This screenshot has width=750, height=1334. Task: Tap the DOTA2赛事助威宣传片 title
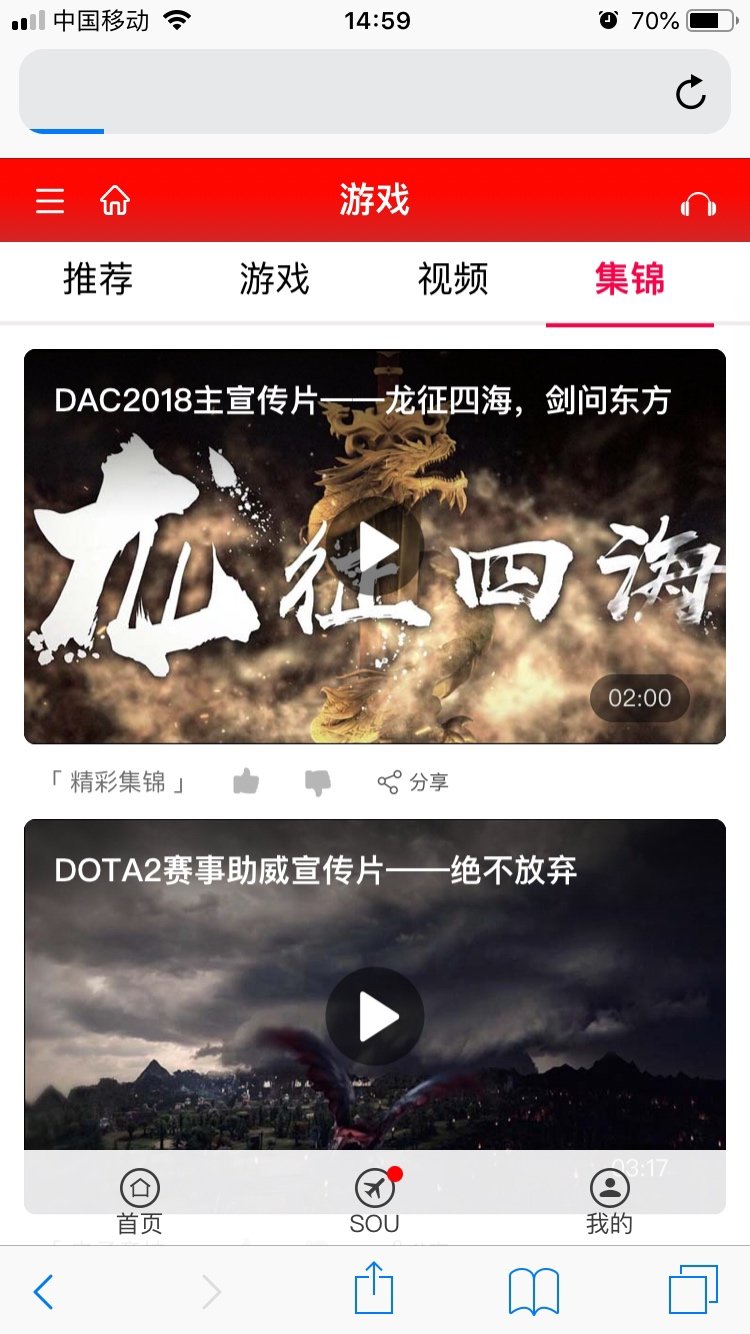315,871
